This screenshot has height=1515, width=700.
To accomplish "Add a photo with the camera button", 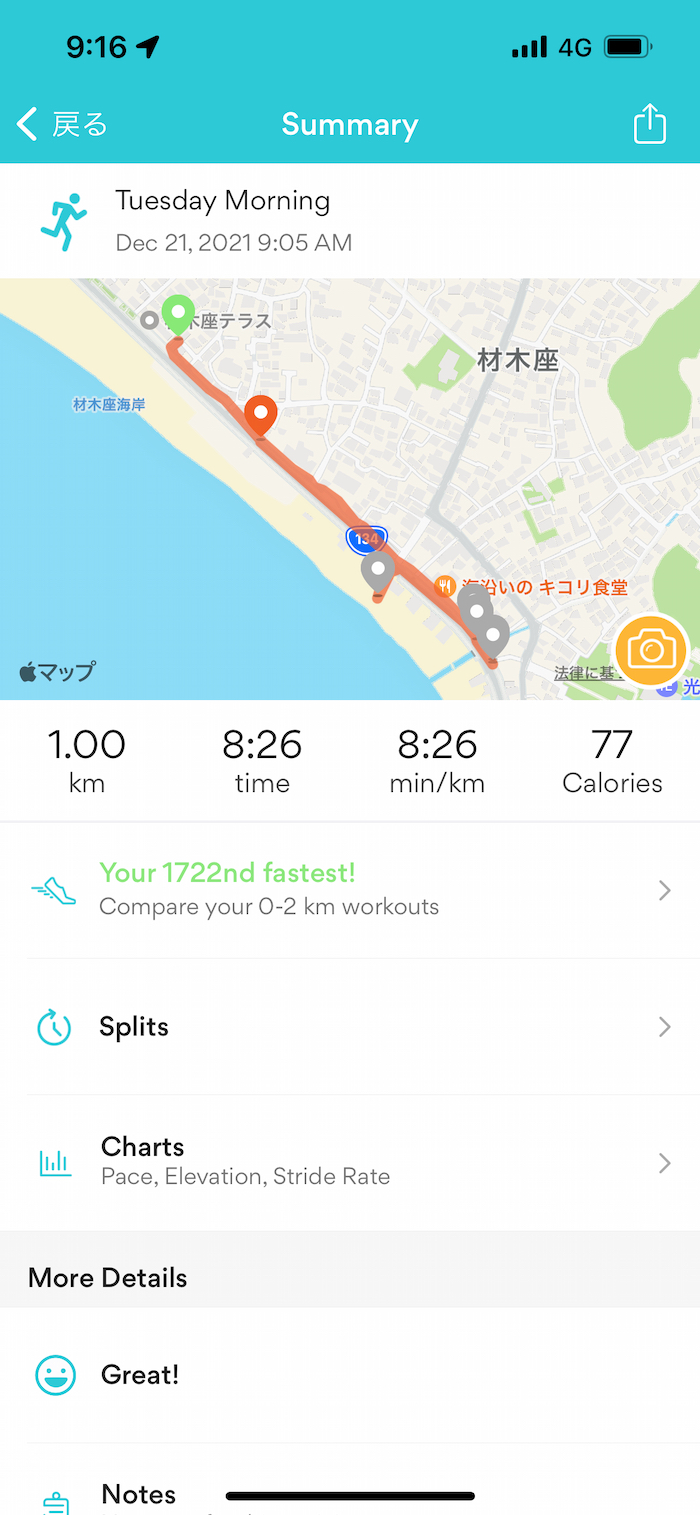I will pyautogui.click(x=651, y=651).
